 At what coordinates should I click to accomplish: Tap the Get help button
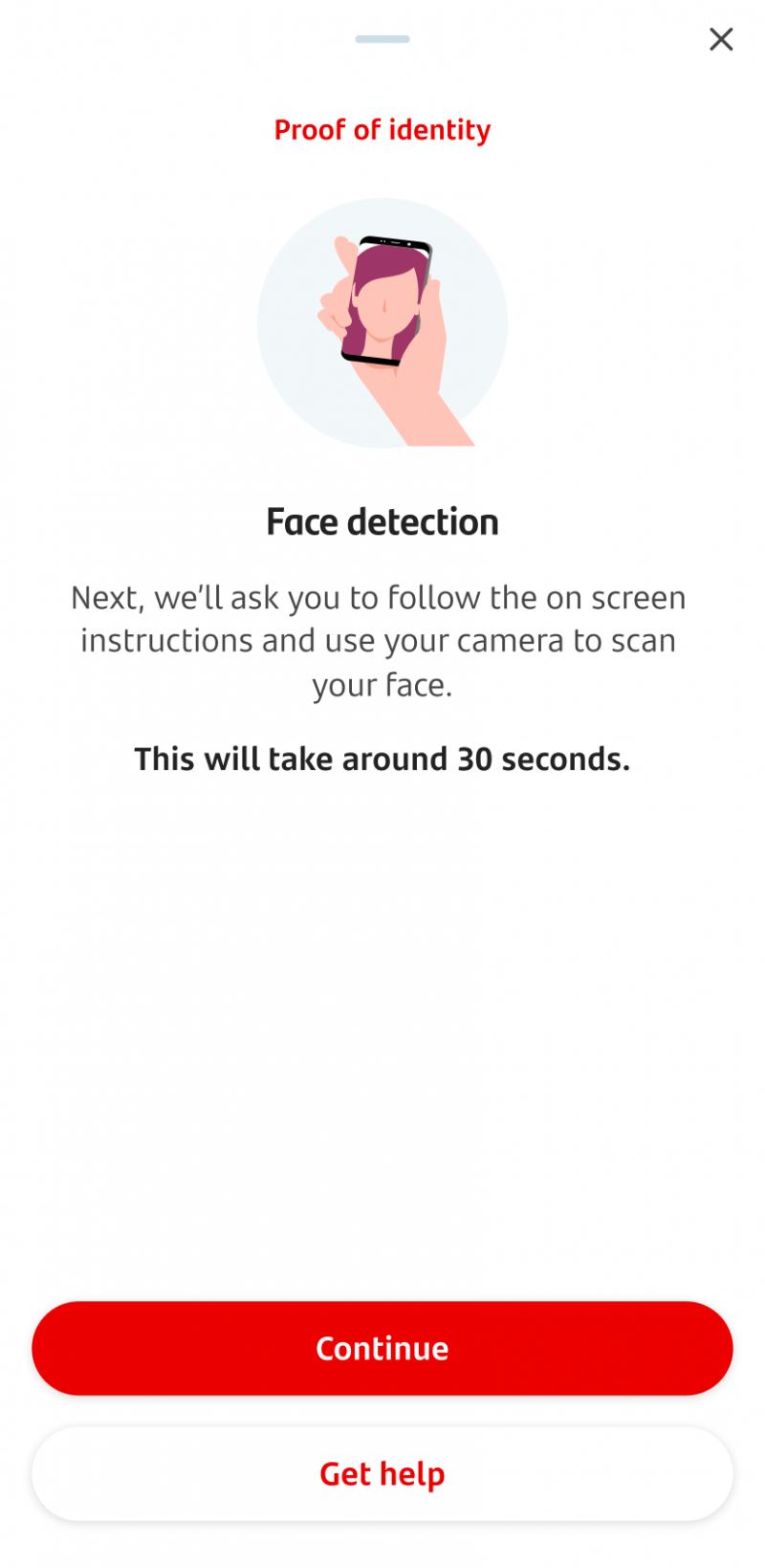382,1474
